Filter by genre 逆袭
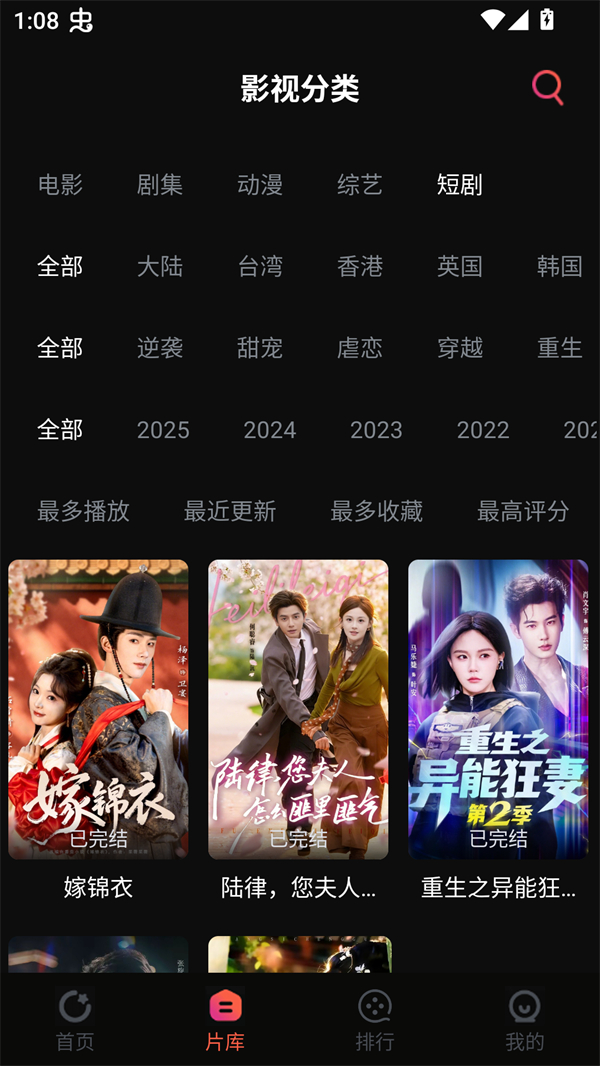600x1066 pixels. point(160,348)
